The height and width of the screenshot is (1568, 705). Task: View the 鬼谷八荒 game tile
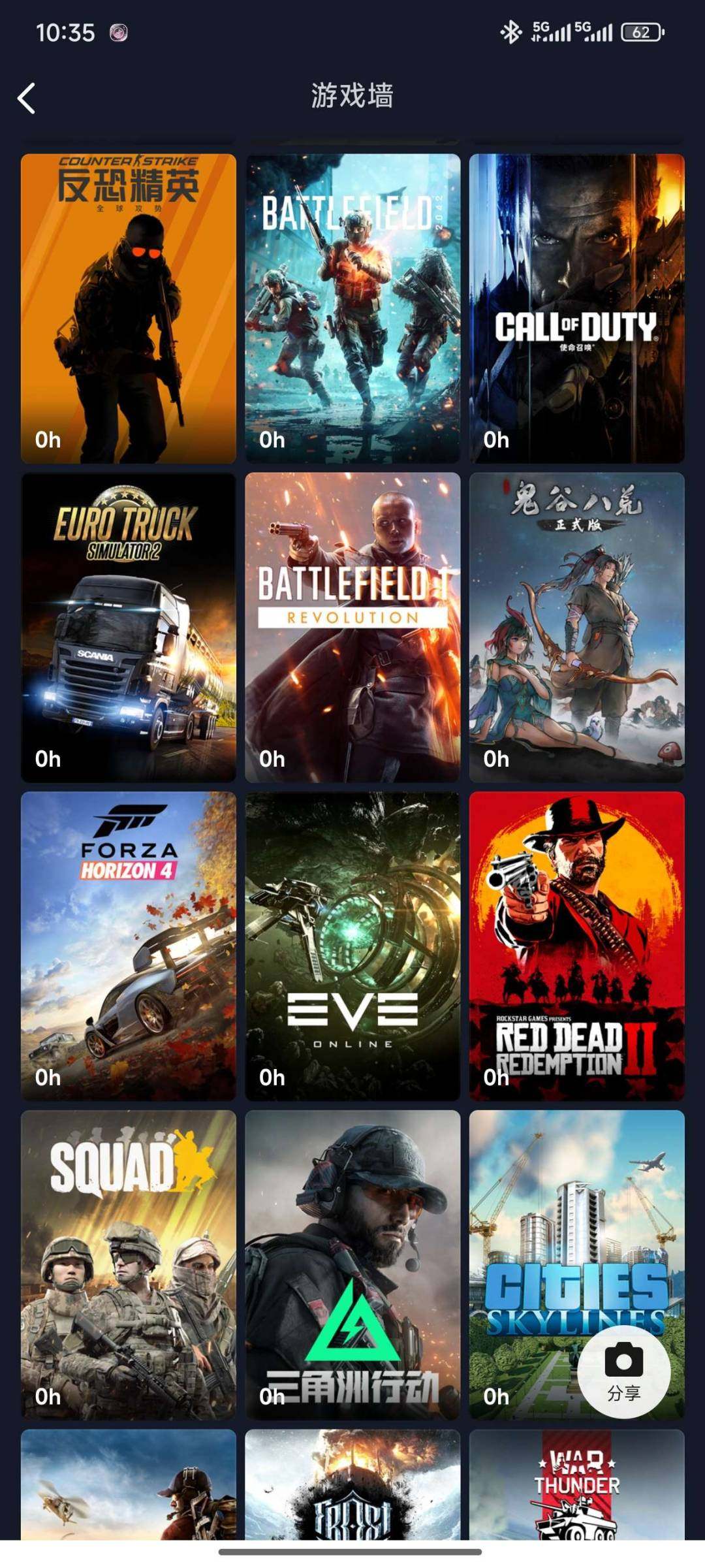click(x=576, y=627)
